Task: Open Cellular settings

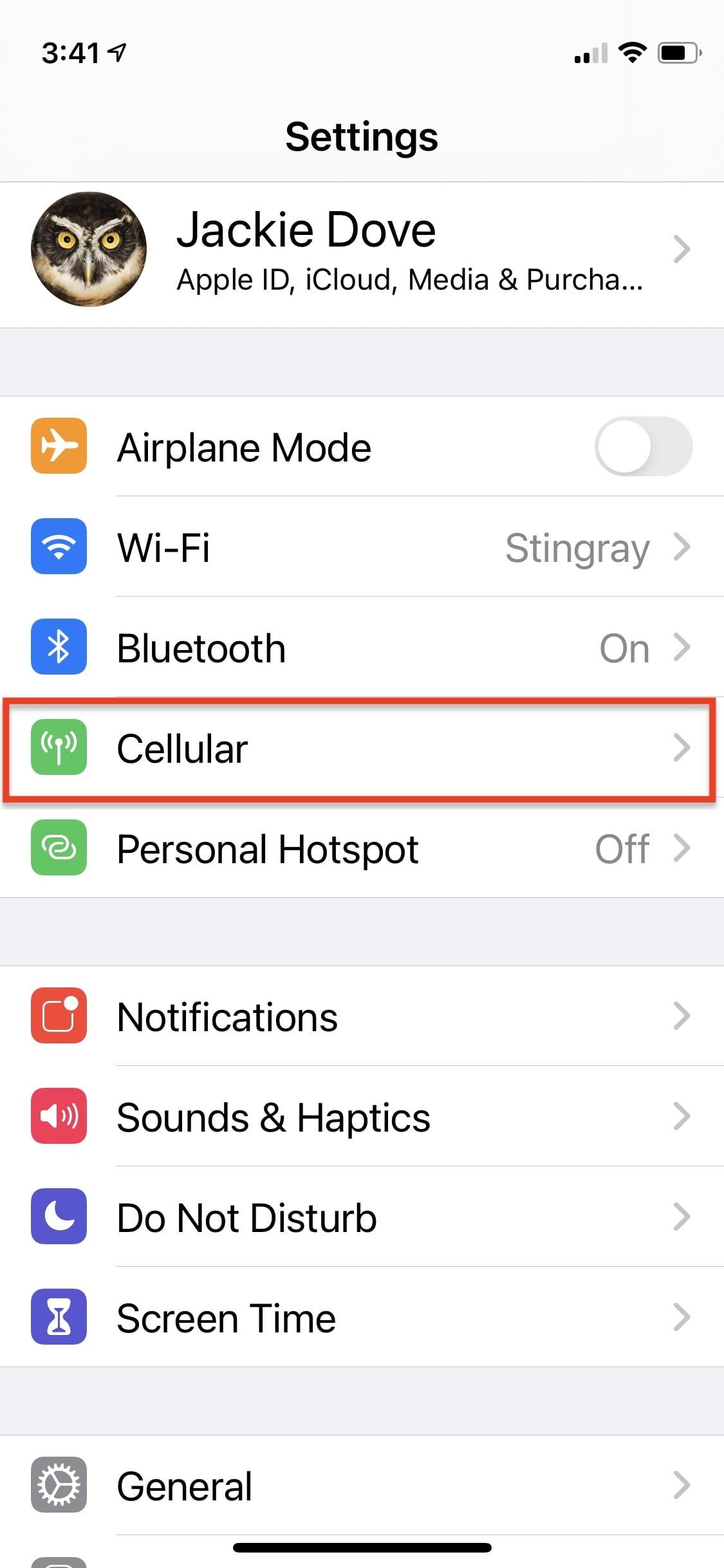Action: (360, 749)
